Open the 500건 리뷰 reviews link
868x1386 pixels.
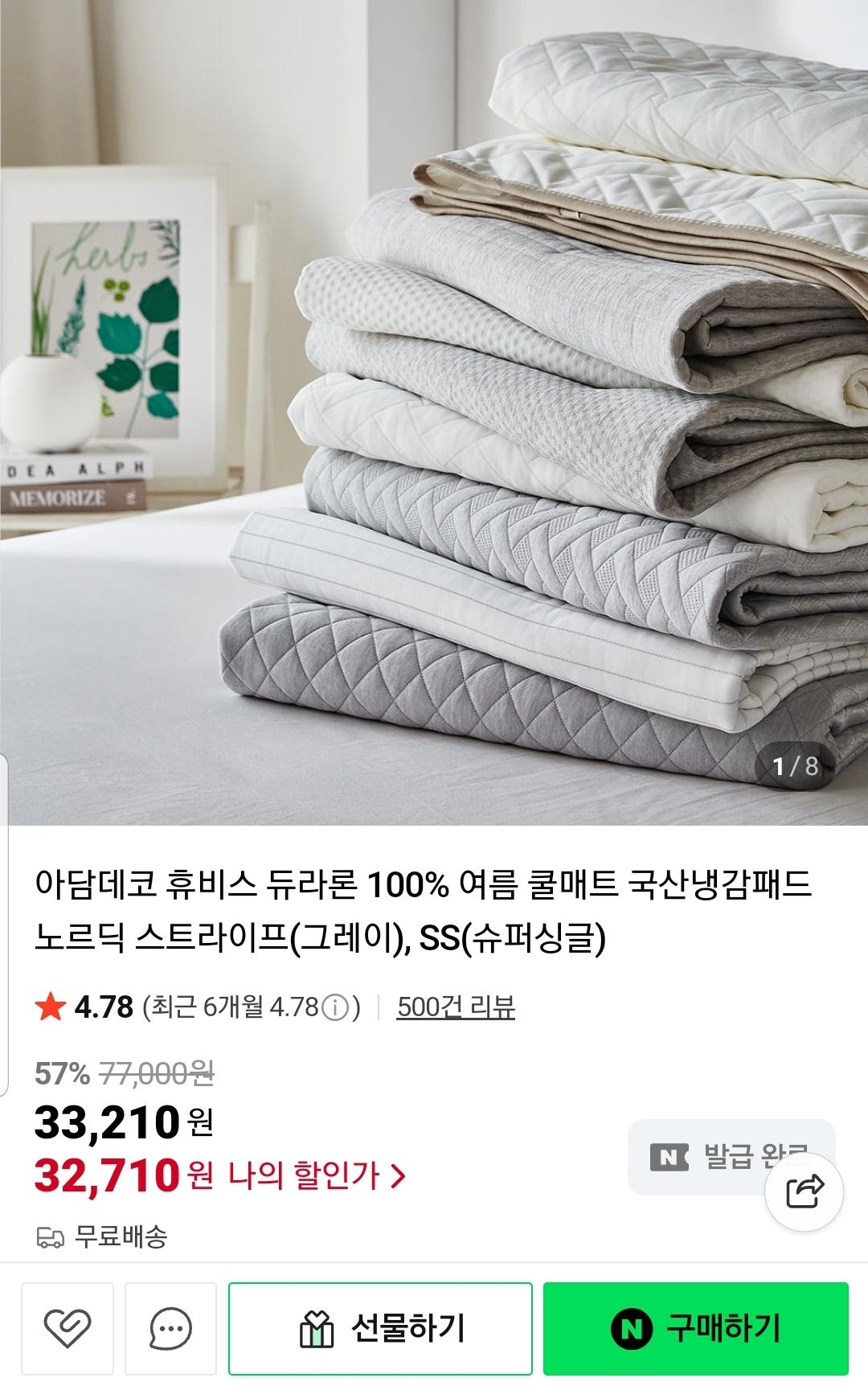(456, 1007)
